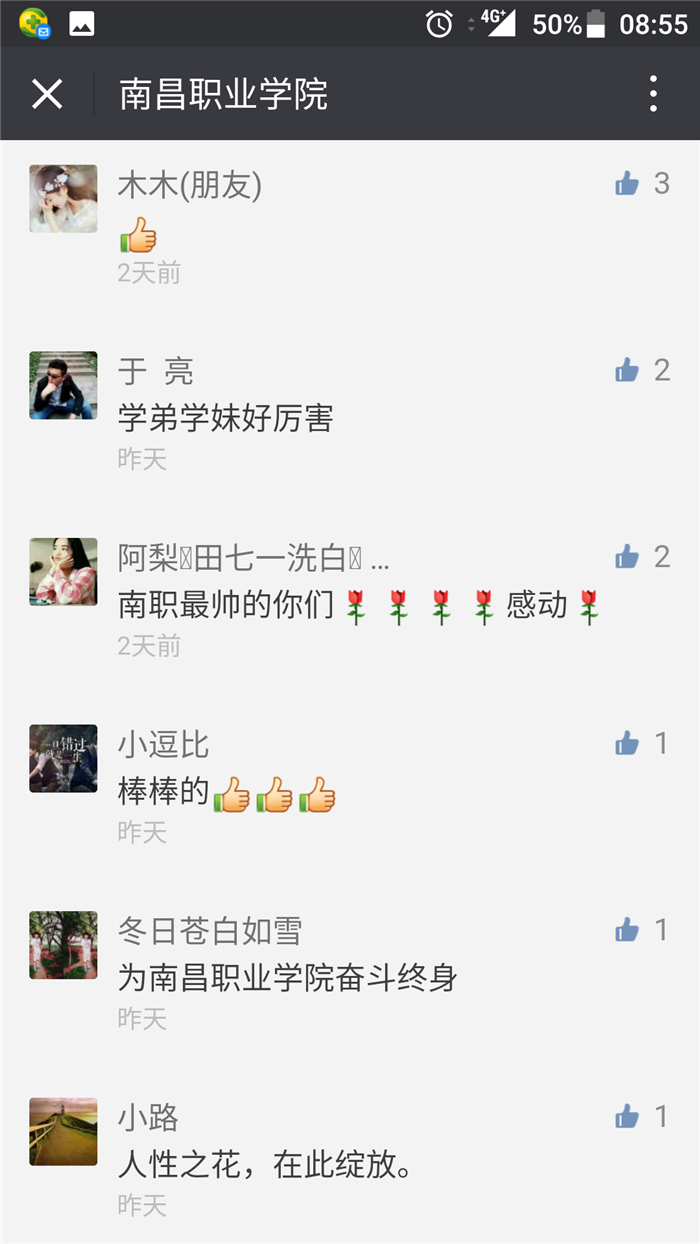Like 小路's comment

coord(627,1116)
